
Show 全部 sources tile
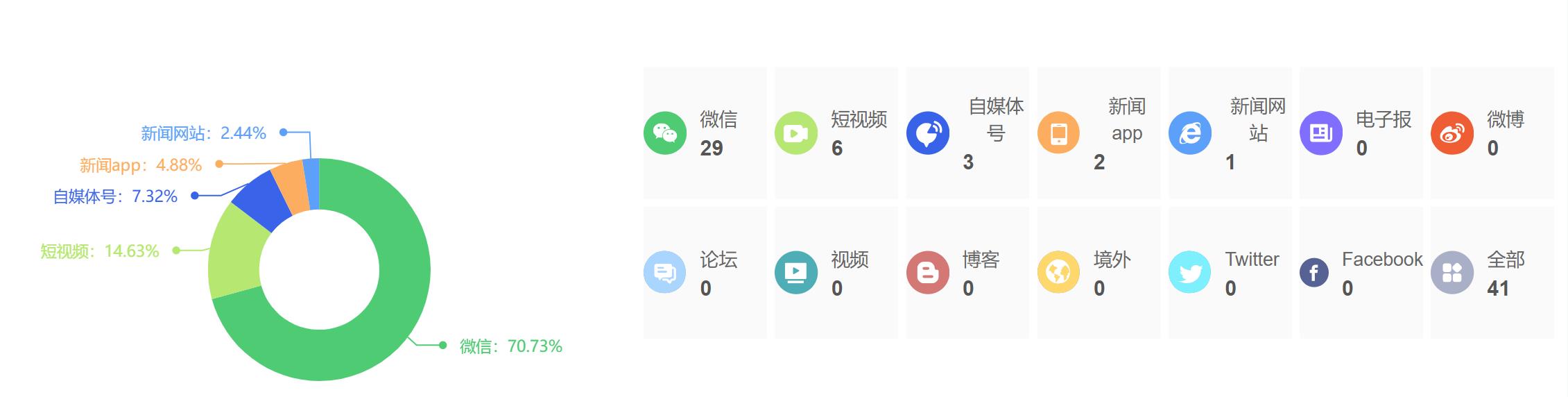coord(1492,272)
